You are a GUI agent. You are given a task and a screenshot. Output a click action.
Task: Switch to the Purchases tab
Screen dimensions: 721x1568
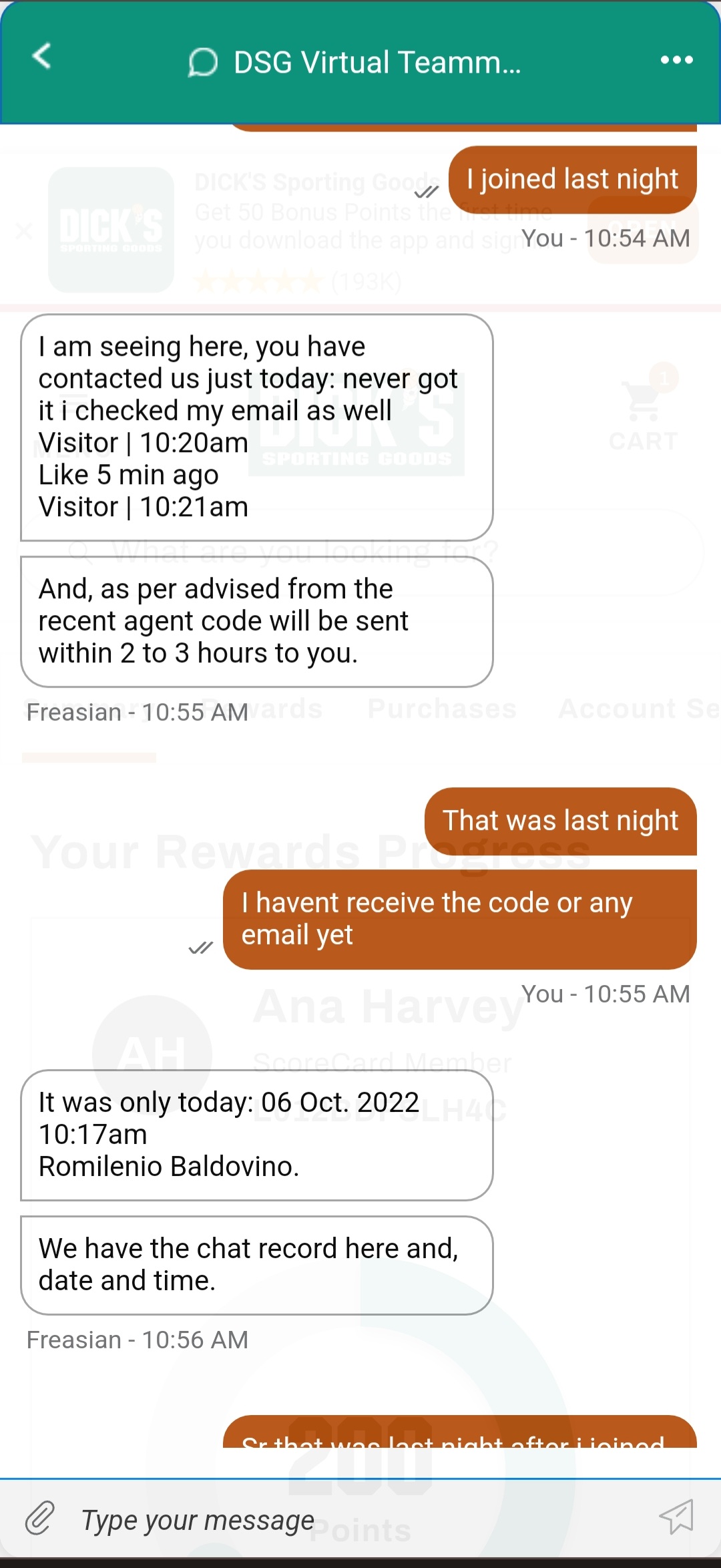pos(441,709)
